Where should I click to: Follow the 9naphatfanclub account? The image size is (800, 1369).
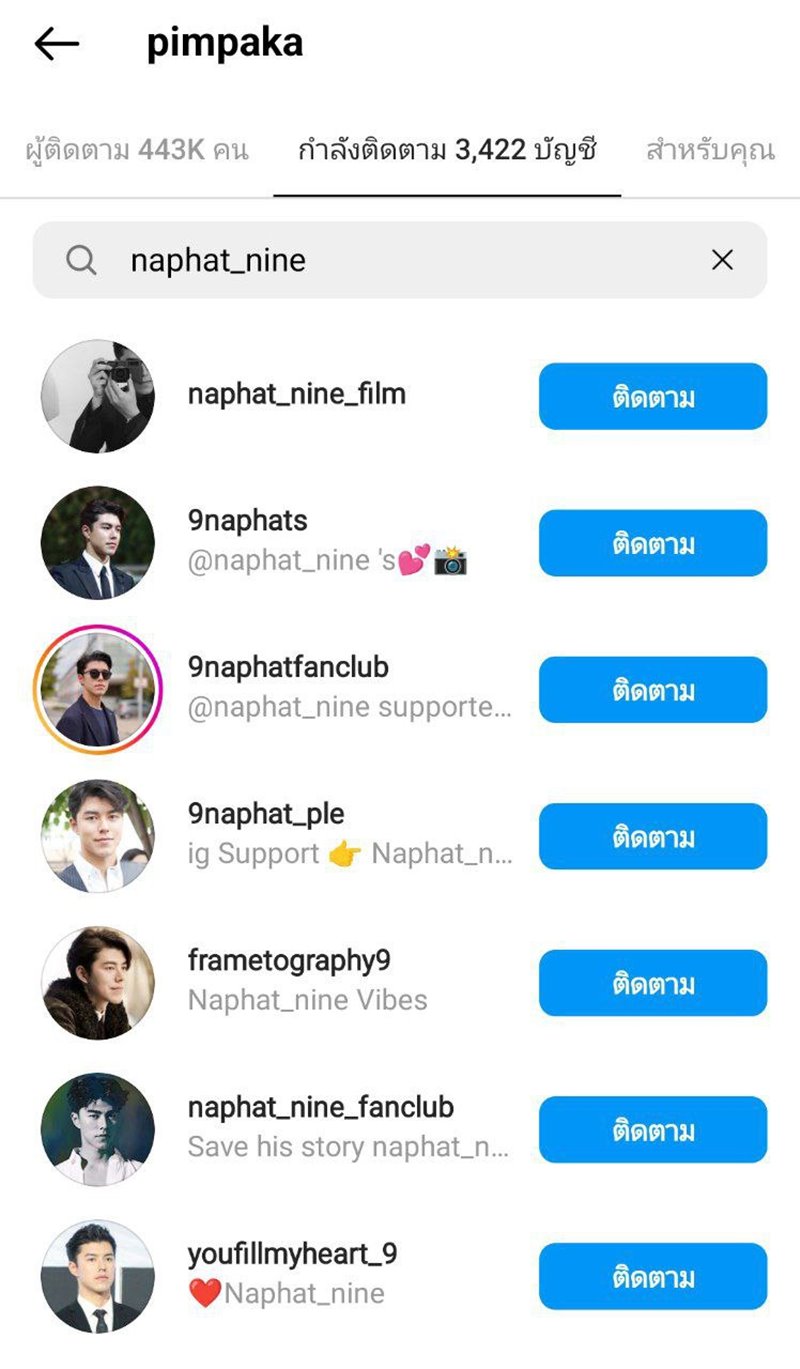click(652, 690)
